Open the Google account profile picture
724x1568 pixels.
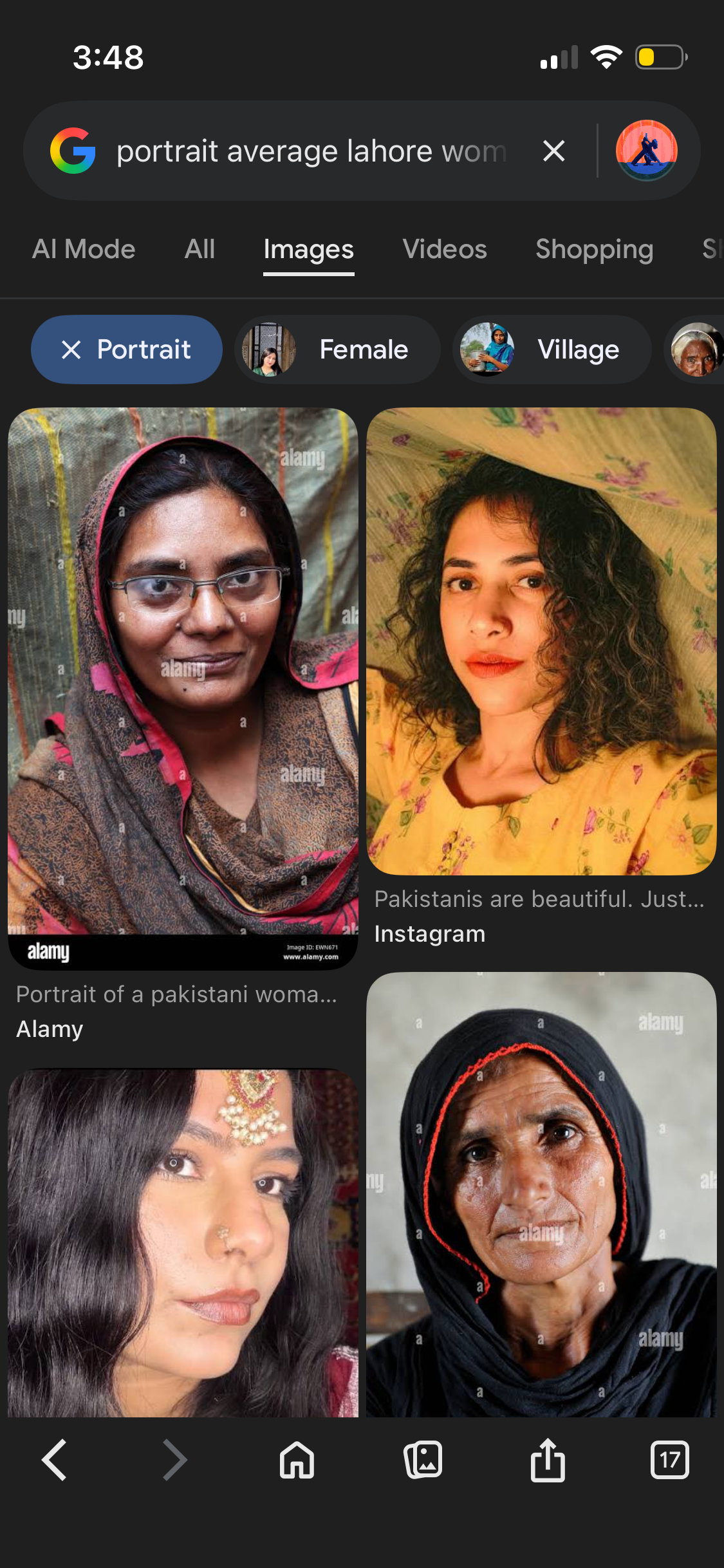(646, 151)
